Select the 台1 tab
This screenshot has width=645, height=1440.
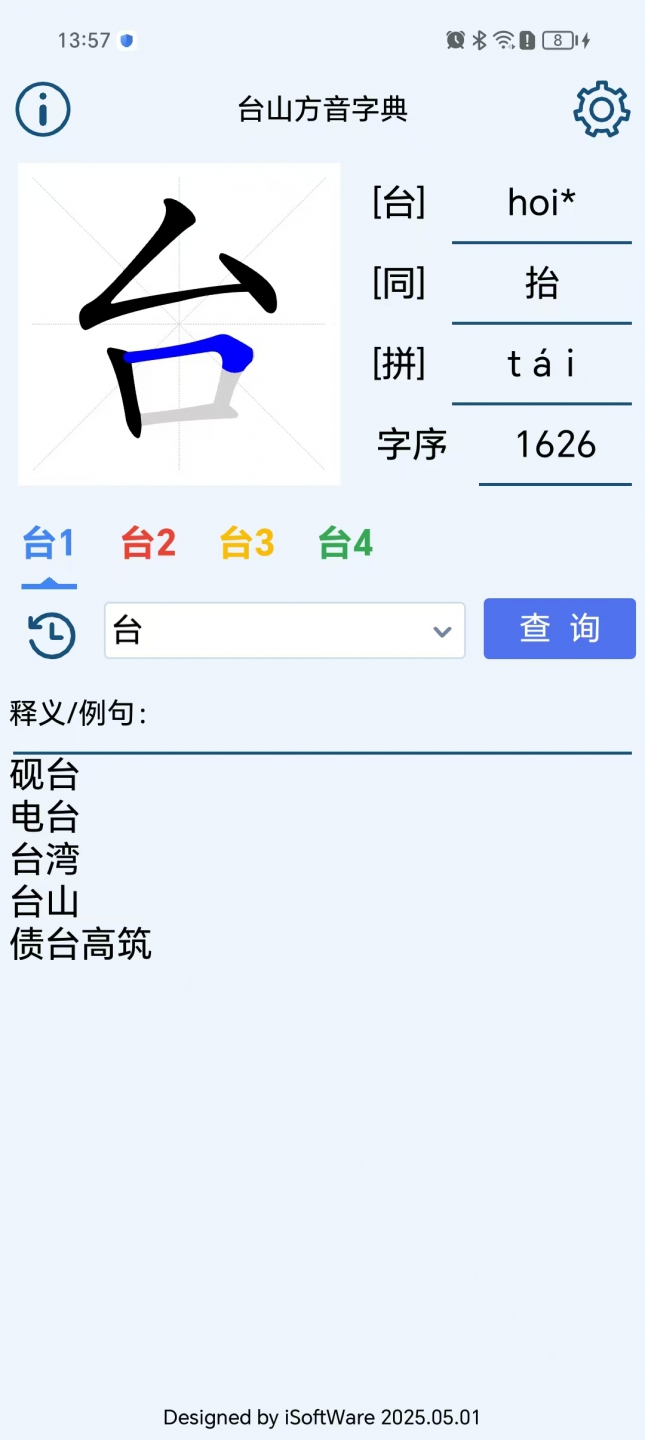49,543
